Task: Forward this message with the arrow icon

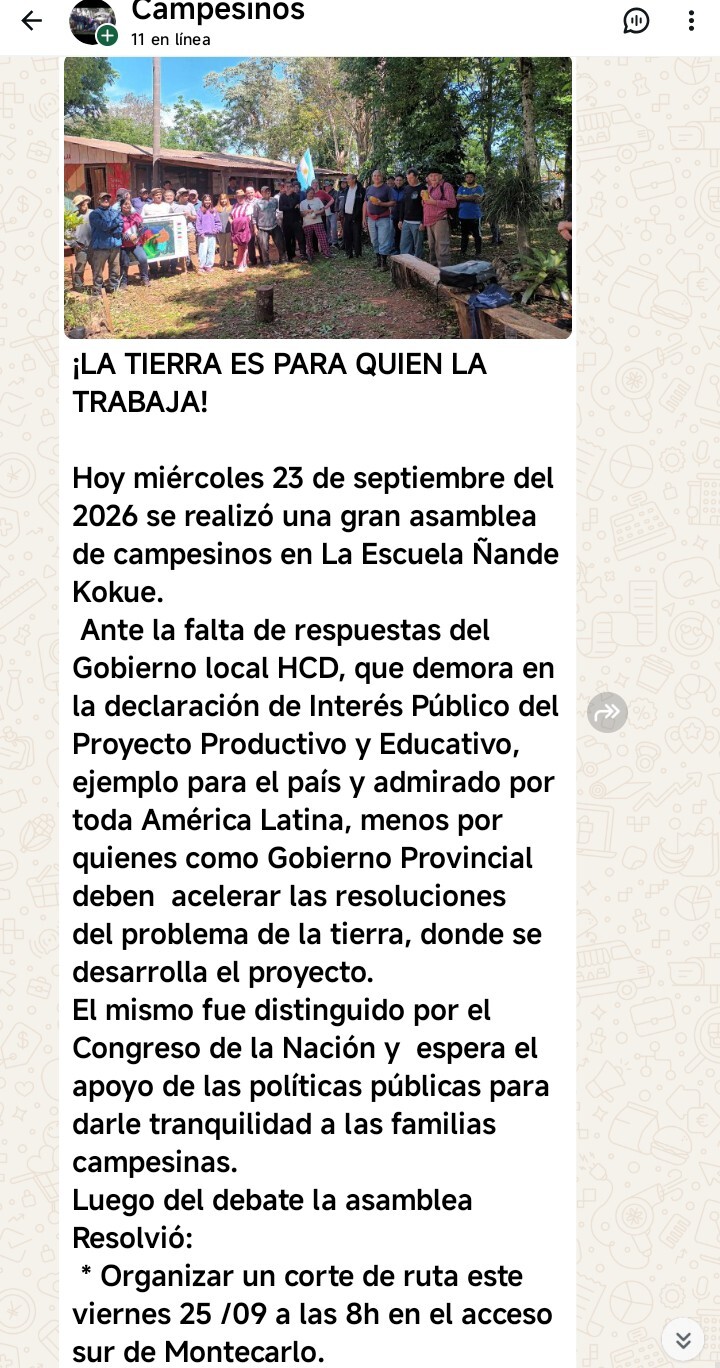Action: pyautogui.click(x=608, y=713)
